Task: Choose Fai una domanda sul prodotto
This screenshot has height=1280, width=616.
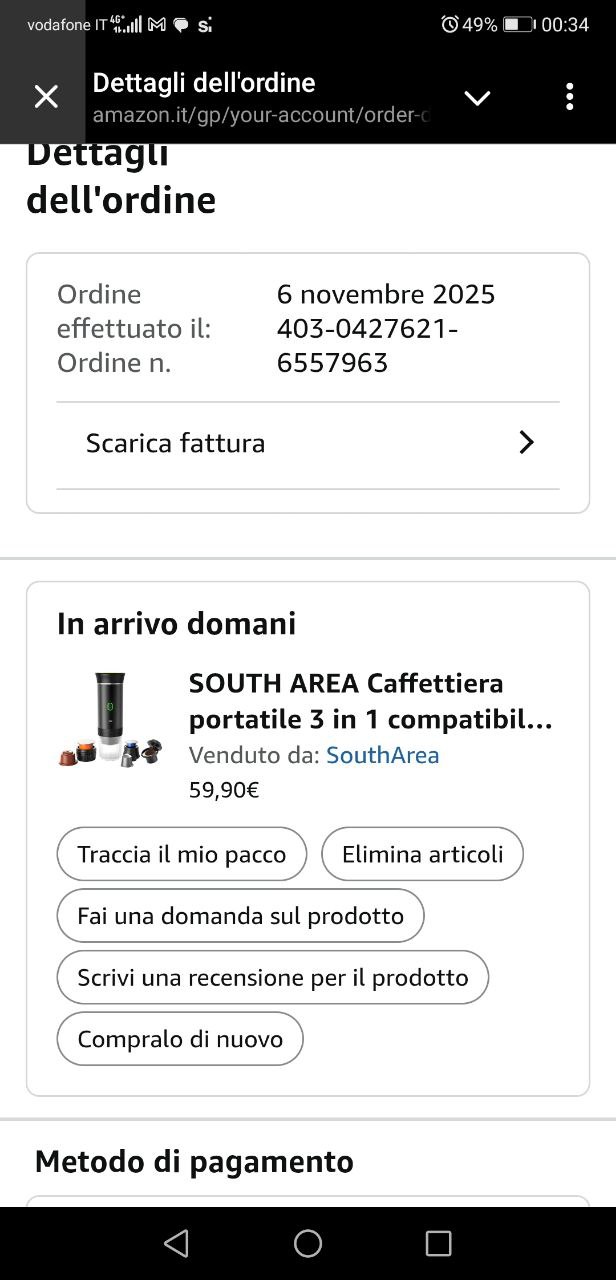Action: tap(240, 916)
